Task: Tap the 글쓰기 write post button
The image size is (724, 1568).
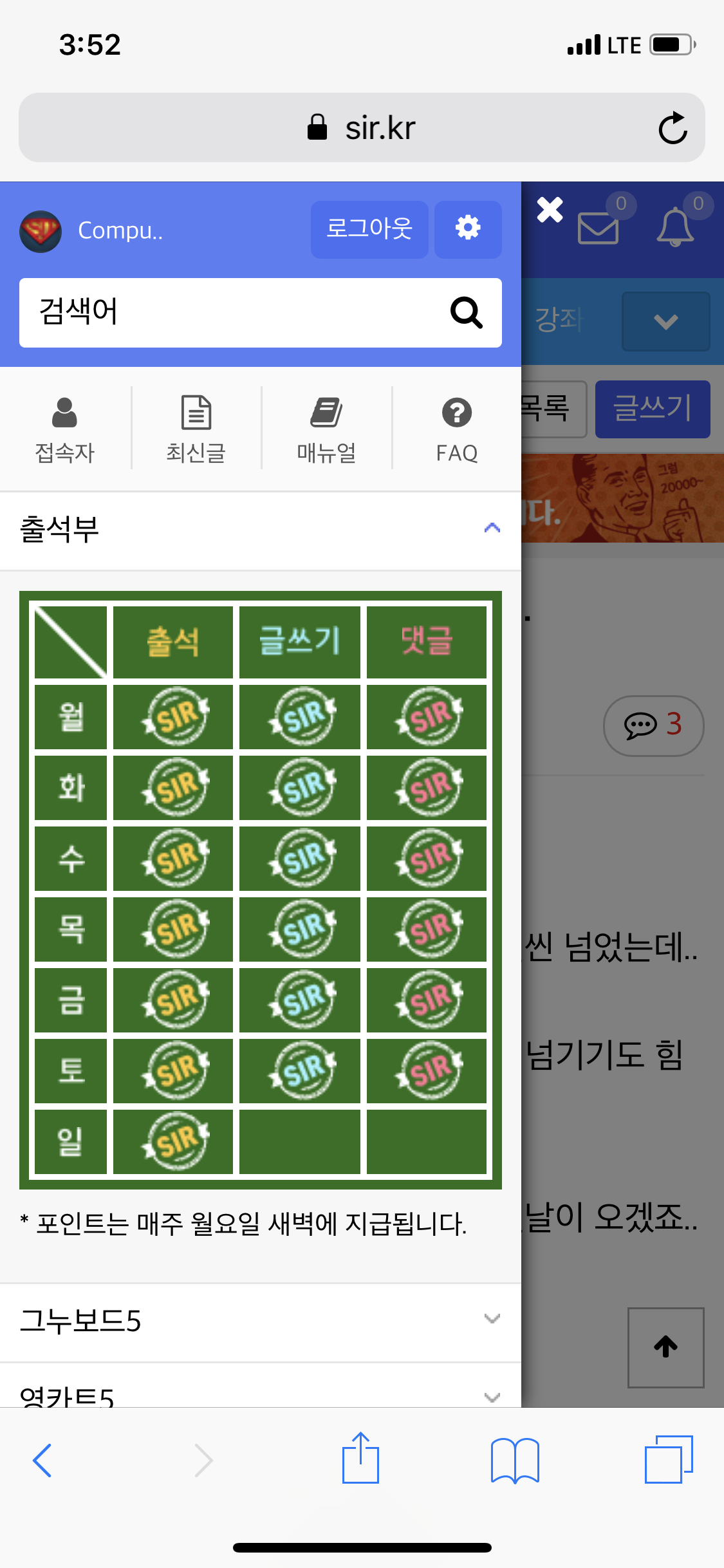Action: click(x=652, y=409)
